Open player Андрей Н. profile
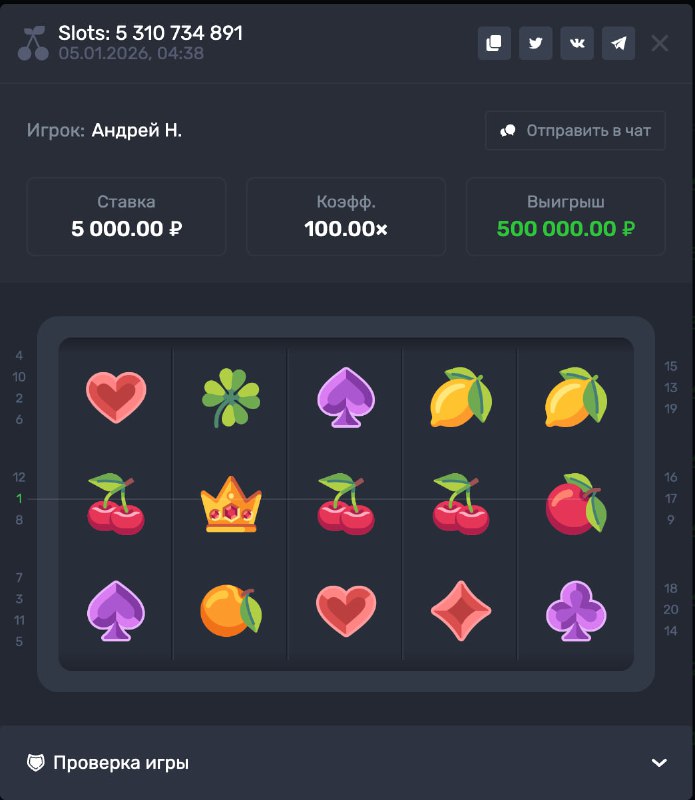Image resolution: width=695 pixels, height=800 pixels. click(137, 130)
